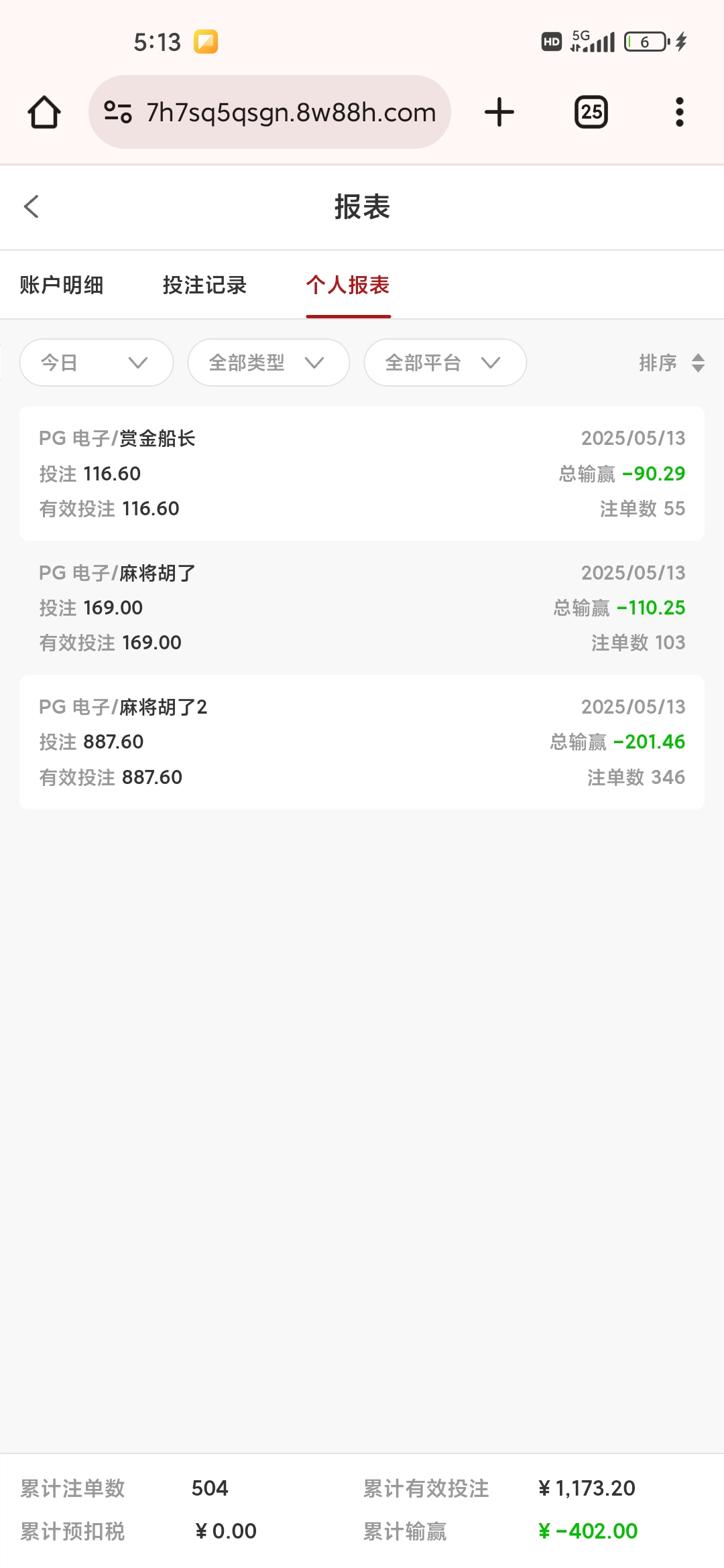Expand the 今日 date filter

click(x=97, y=363)
